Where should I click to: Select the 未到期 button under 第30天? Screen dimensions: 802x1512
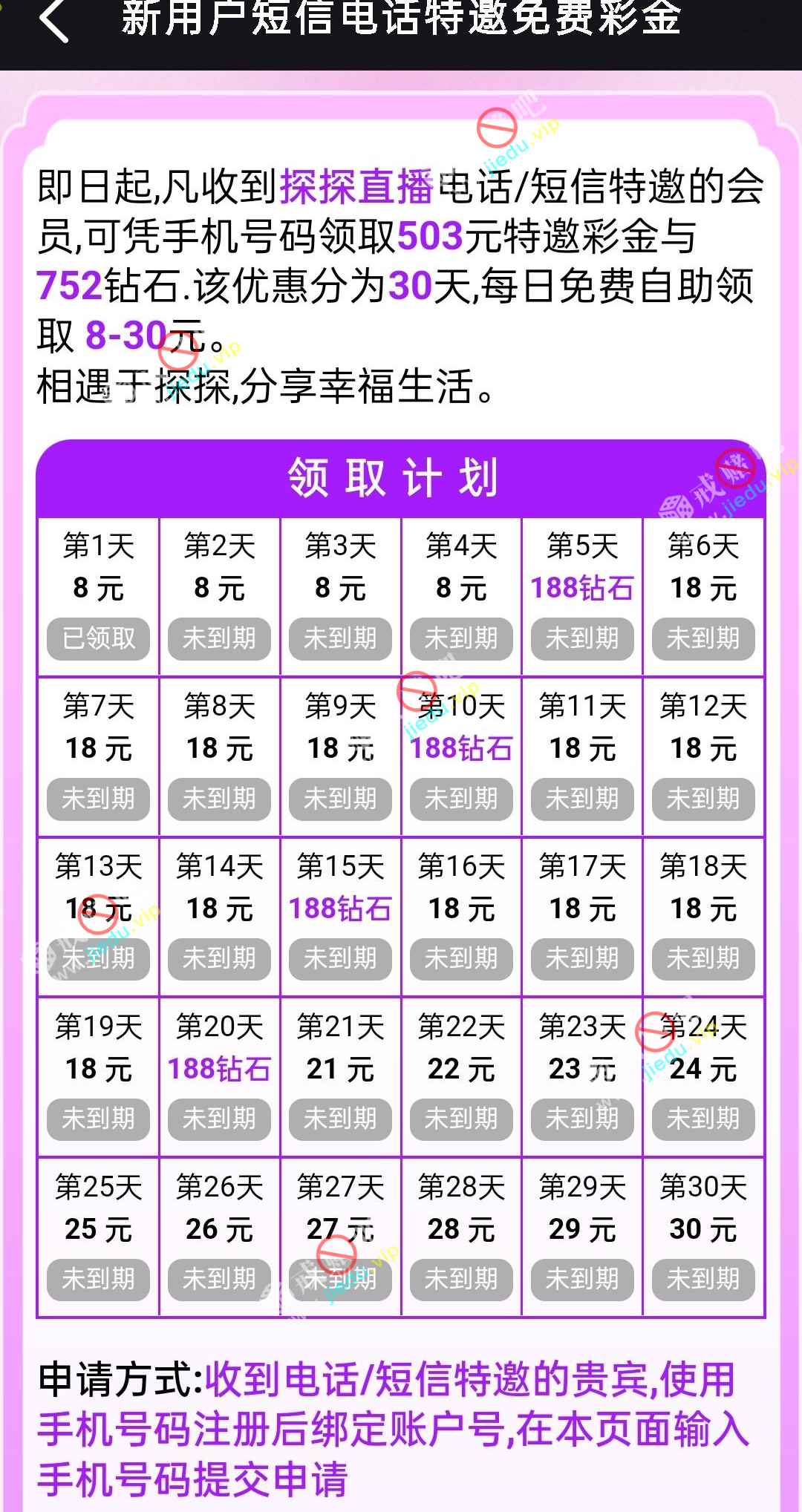tap(703, 1279)
